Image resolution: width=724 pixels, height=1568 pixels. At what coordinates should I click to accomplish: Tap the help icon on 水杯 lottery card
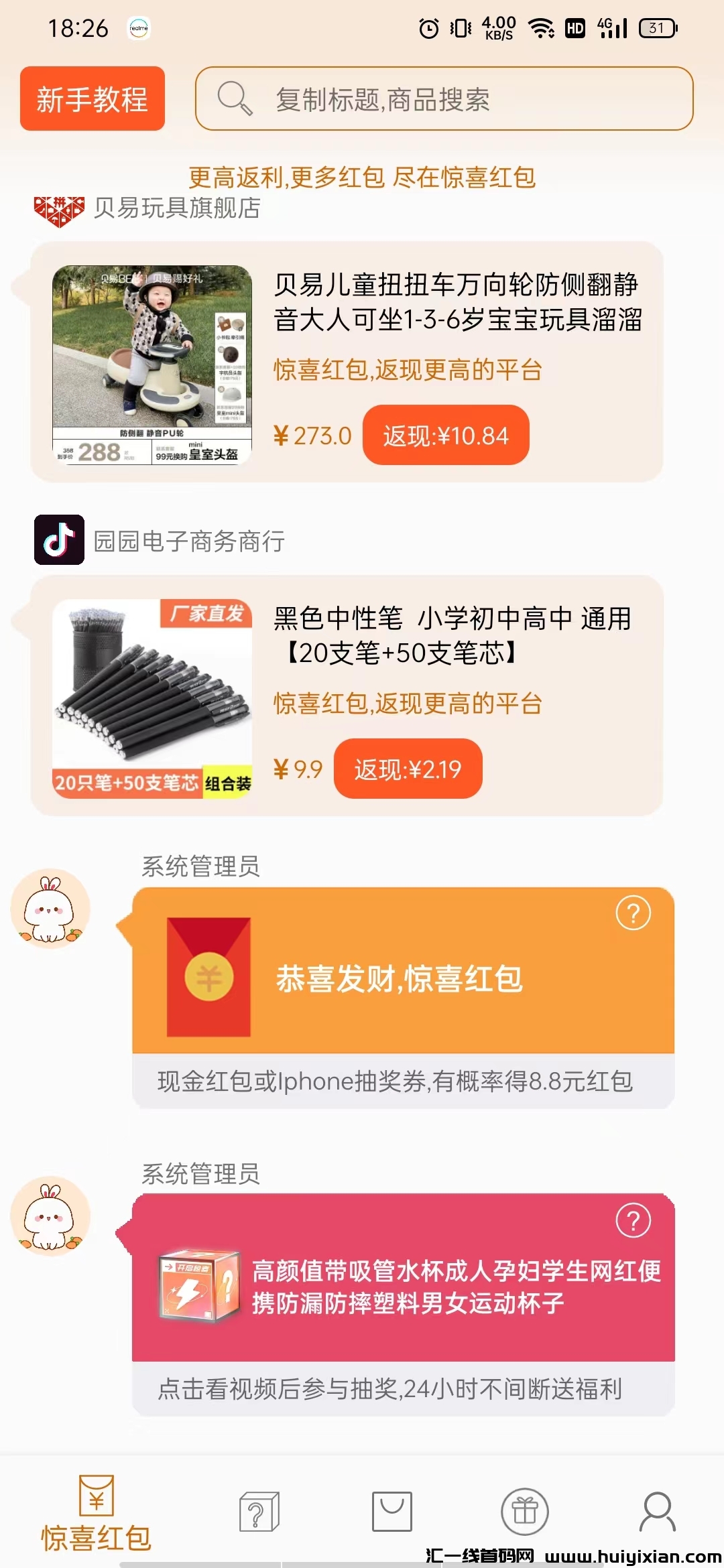[x=633, y=1220]
